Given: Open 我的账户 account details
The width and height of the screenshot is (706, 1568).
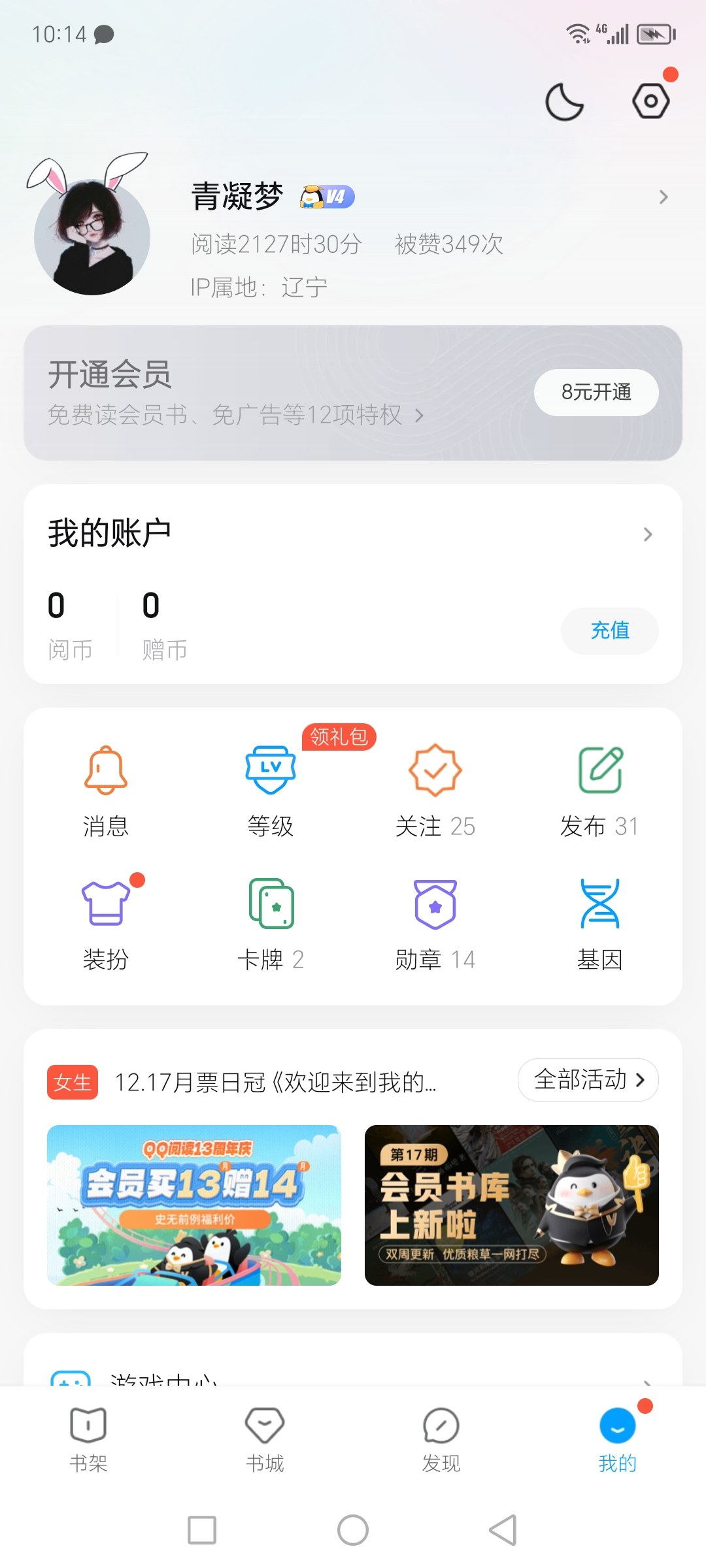Looking at the screenshot, I should click(353, 534).
